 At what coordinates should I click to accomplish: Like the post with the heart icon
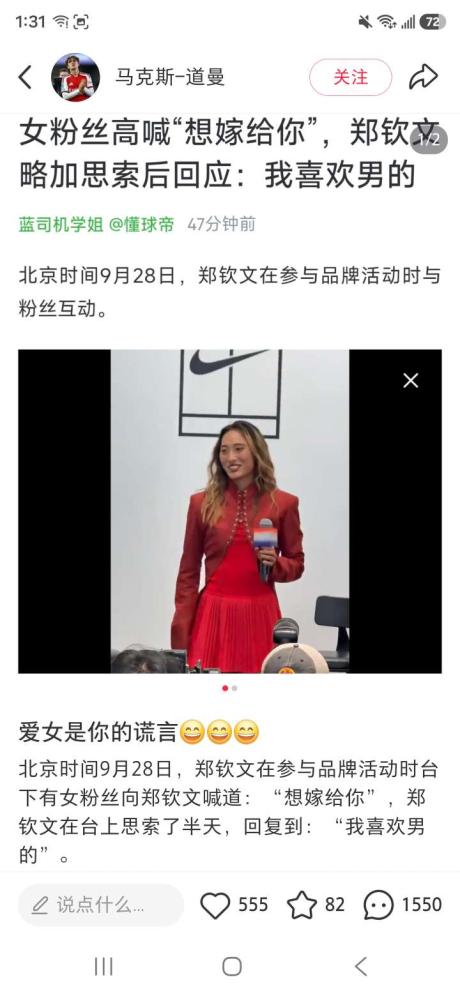[x=215, y=905]
